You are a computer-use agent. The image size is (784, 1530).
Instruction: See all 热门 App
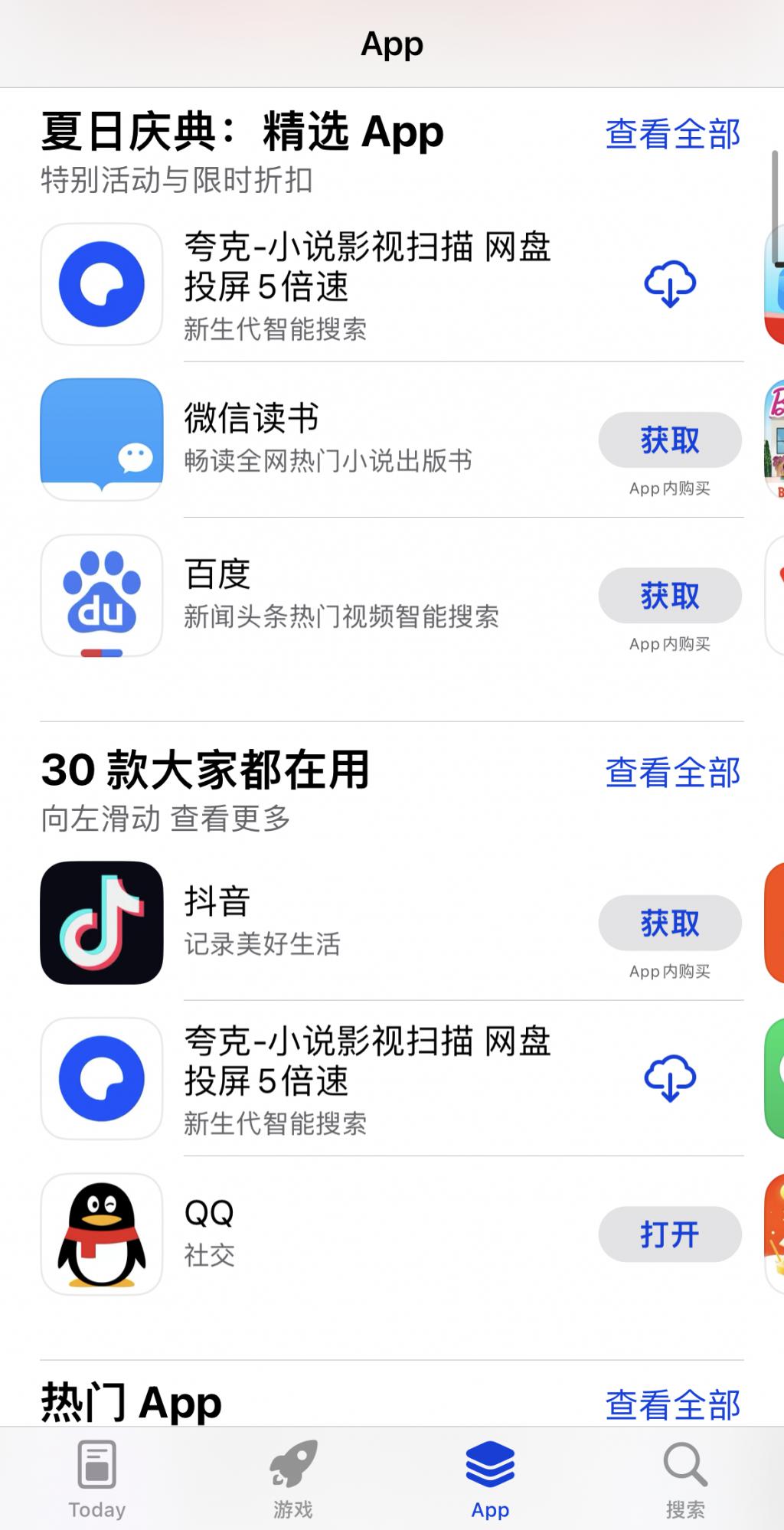click(672, 1404)
